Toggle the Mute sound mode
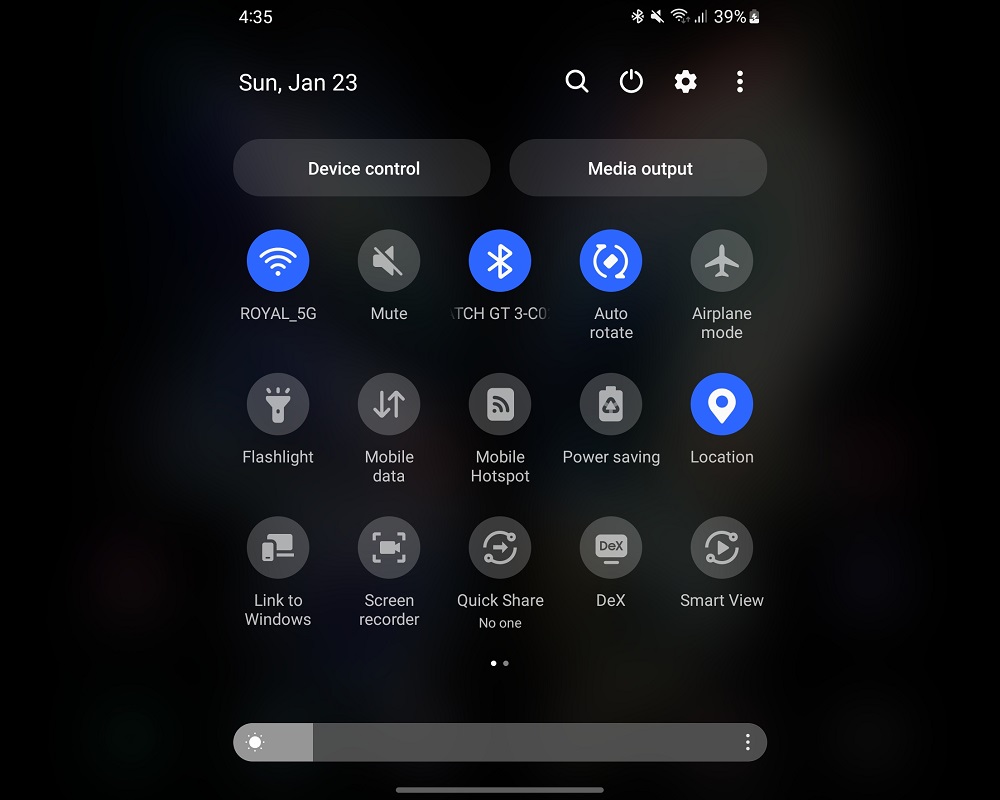Image resolution: width=1000 pixels, height=800 pixels. click(389, 261)
